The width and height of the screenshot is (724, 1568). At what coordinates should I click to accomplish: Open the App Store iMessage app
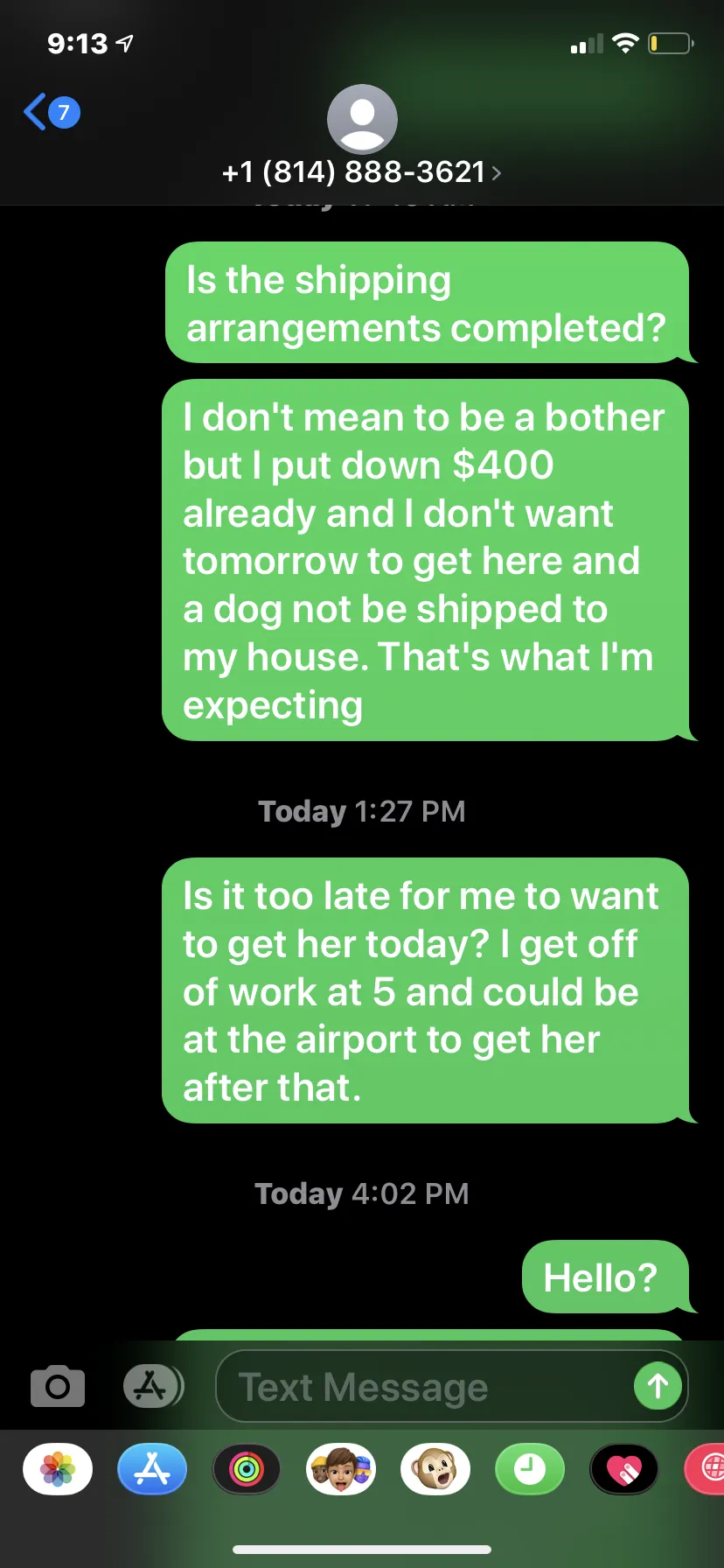click(152, 1469)
